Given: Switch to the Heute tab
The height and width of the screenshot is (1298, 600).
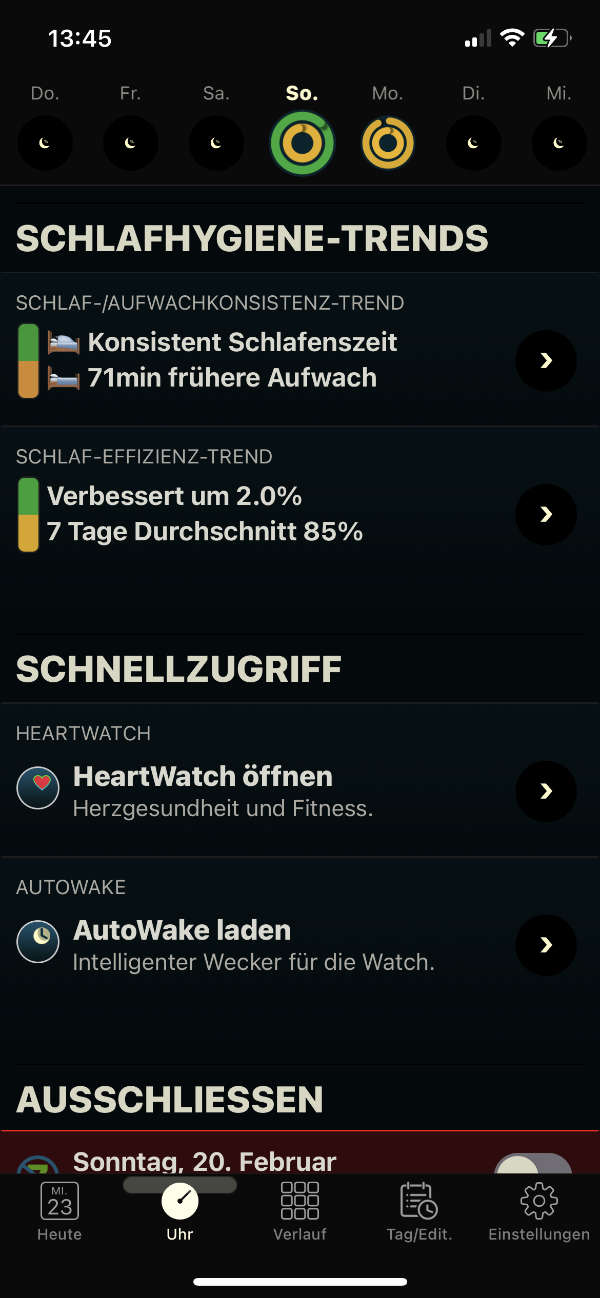Looking at the screenshot, I should click(x=60, y=1212).
